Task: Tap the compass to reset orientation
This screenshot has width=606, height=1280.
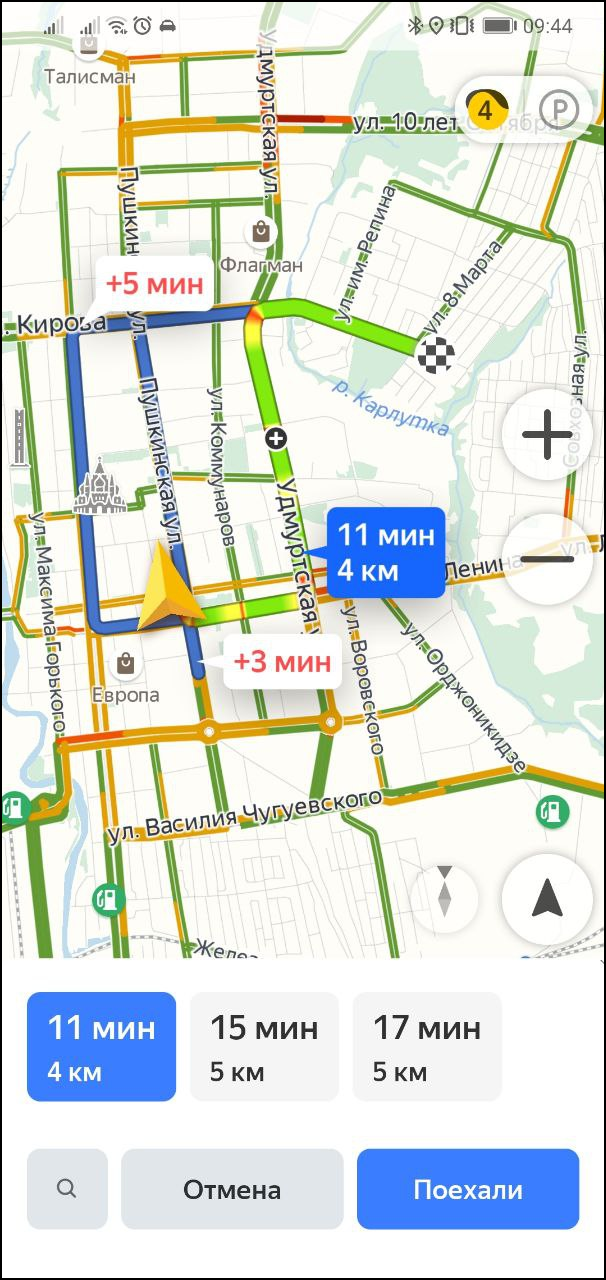Action: point(445,892)
